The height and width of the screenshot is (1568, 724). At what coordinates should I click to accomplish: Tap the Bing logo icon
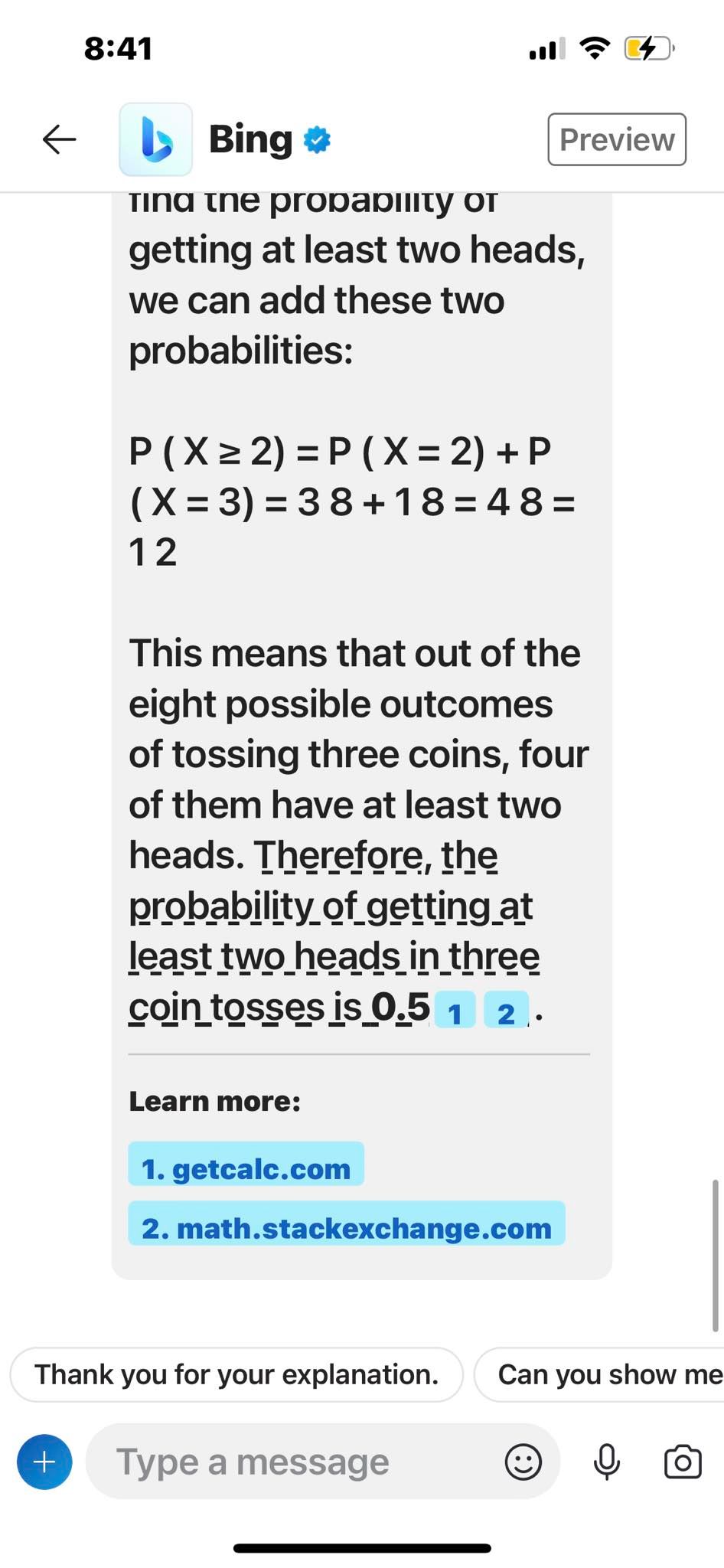click(x=155, y=139)
